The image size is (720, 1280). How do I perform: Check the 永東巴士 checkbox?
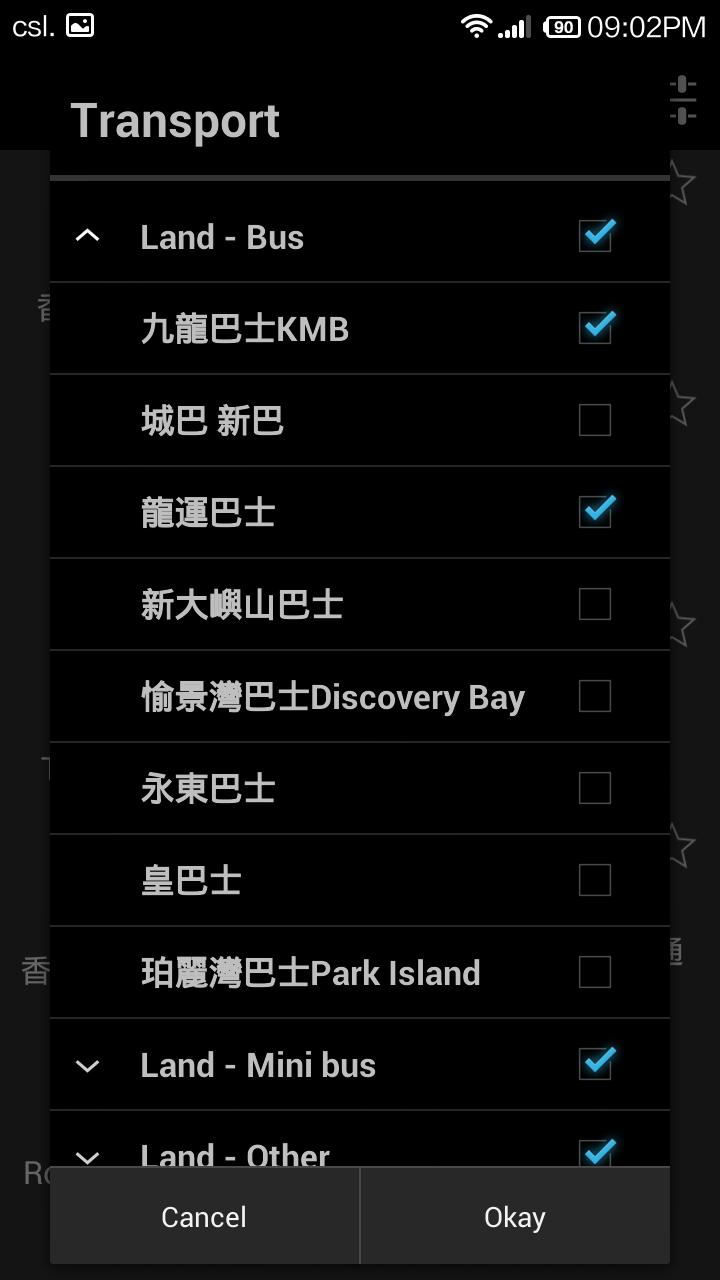(x=595, y=788)
